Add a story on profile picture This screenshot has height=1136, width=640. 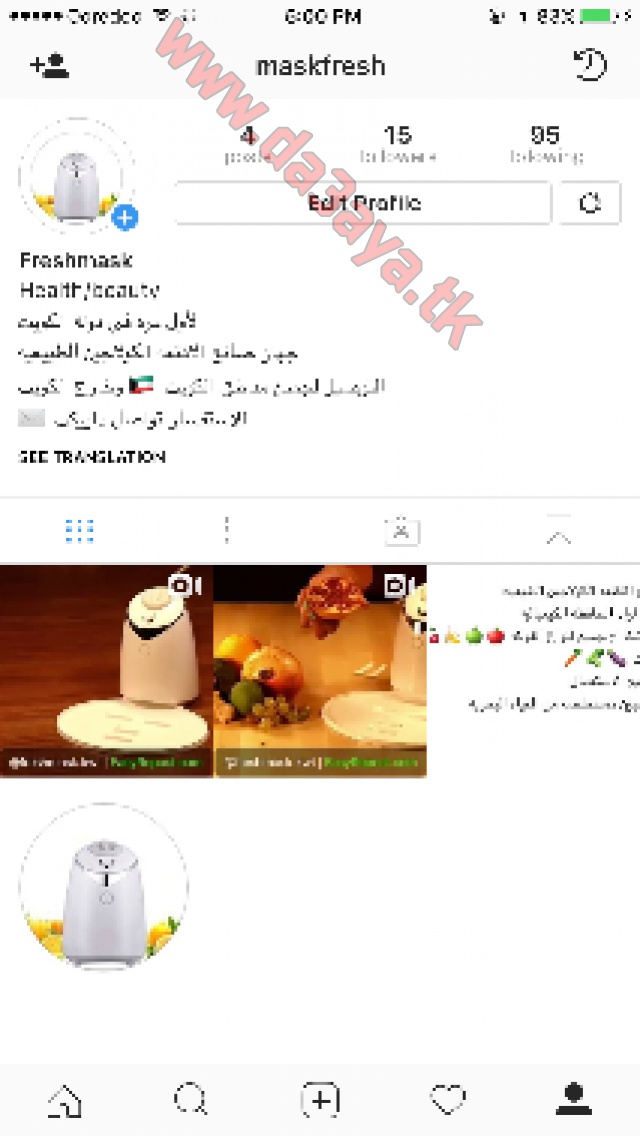click(125, 217)
